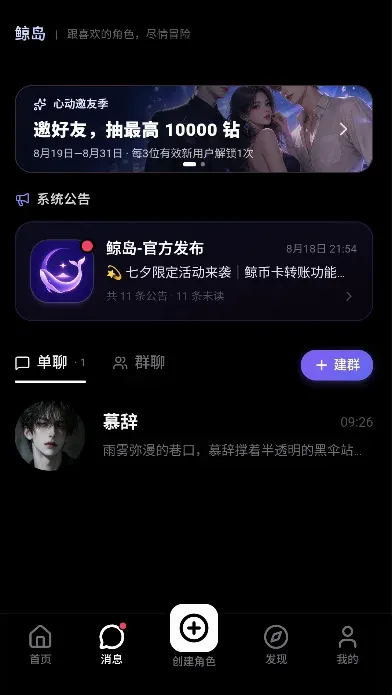Open the 邀好友 invite-friends banner
Viewport: 392px width, 695px height.
[194, 129]
